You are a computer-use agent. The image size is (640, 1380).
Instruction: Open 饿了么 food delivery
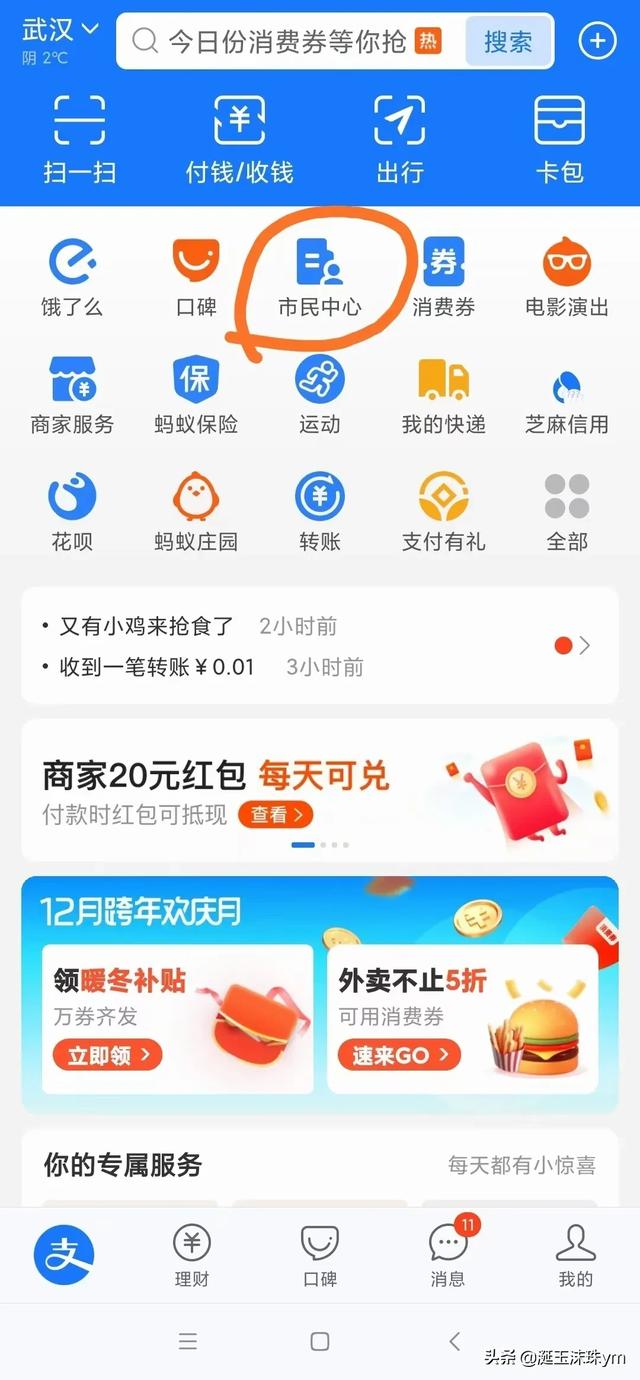[x=72, y=278]
